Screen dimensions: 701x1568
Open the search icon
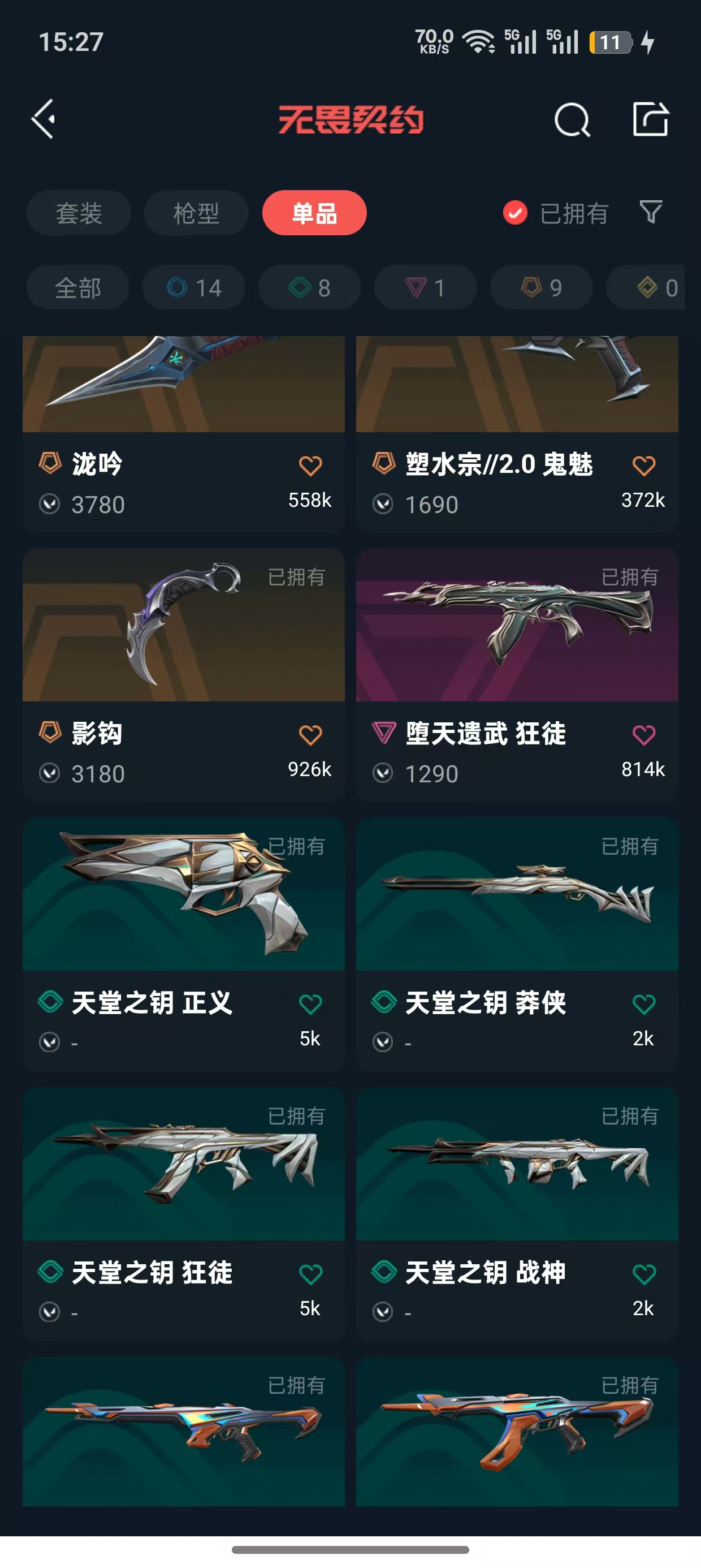click(x=572, y=119)
